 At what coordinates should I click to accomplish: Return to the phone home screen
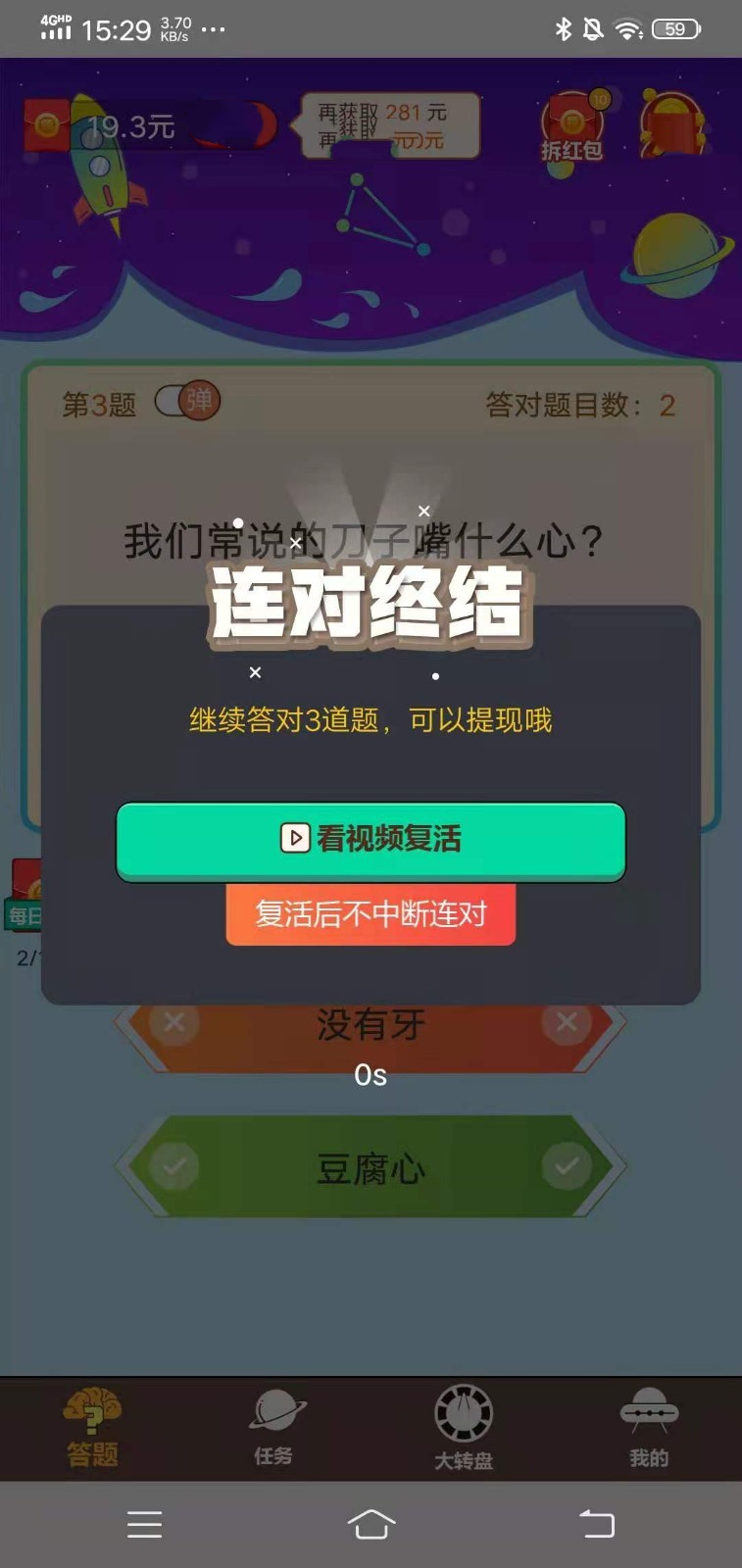(371, 1524)
